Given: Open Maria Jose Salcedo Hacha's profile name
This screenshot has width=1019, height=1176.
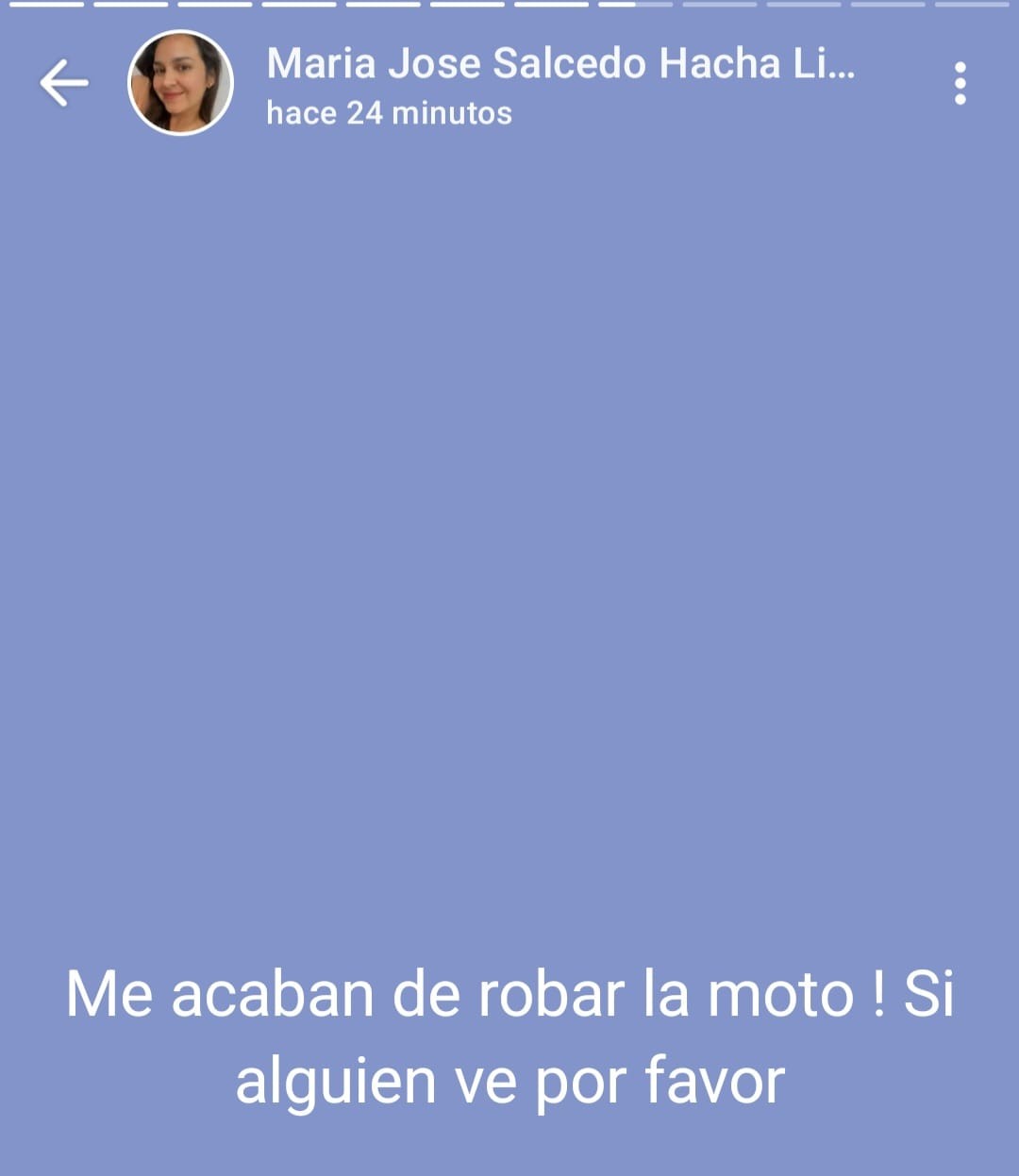Looking at the screenshot, I should (560, 64).
